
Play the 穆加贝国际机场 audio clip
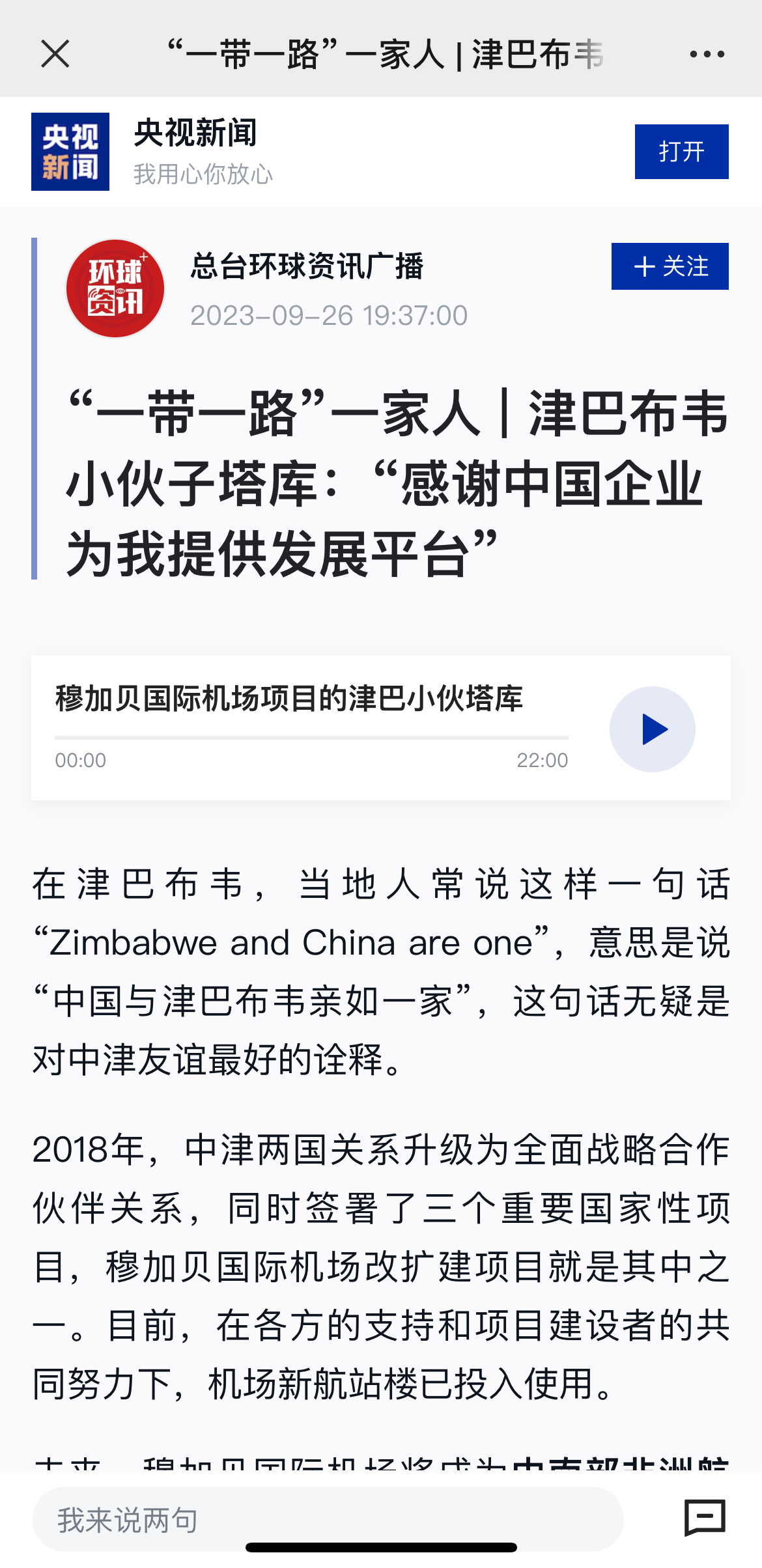point(652,729)
